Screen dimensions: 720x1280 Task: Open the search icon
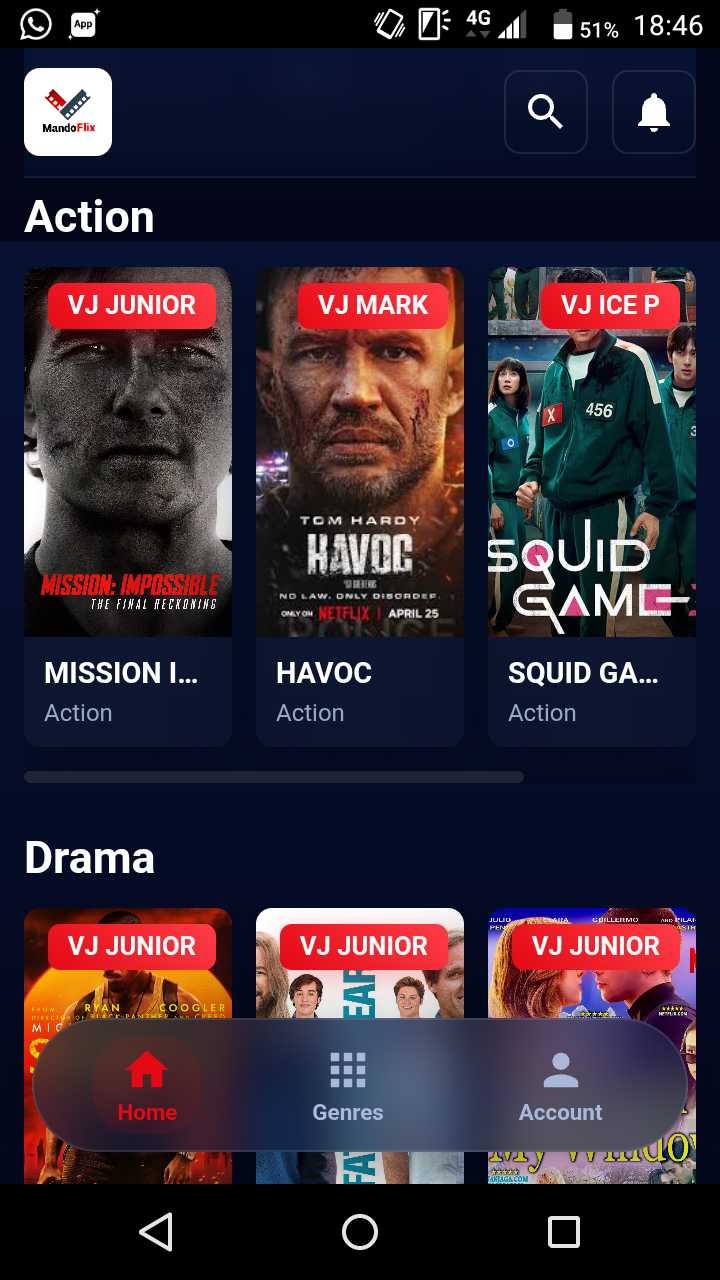pyautogui.click(x=545, y=112)
